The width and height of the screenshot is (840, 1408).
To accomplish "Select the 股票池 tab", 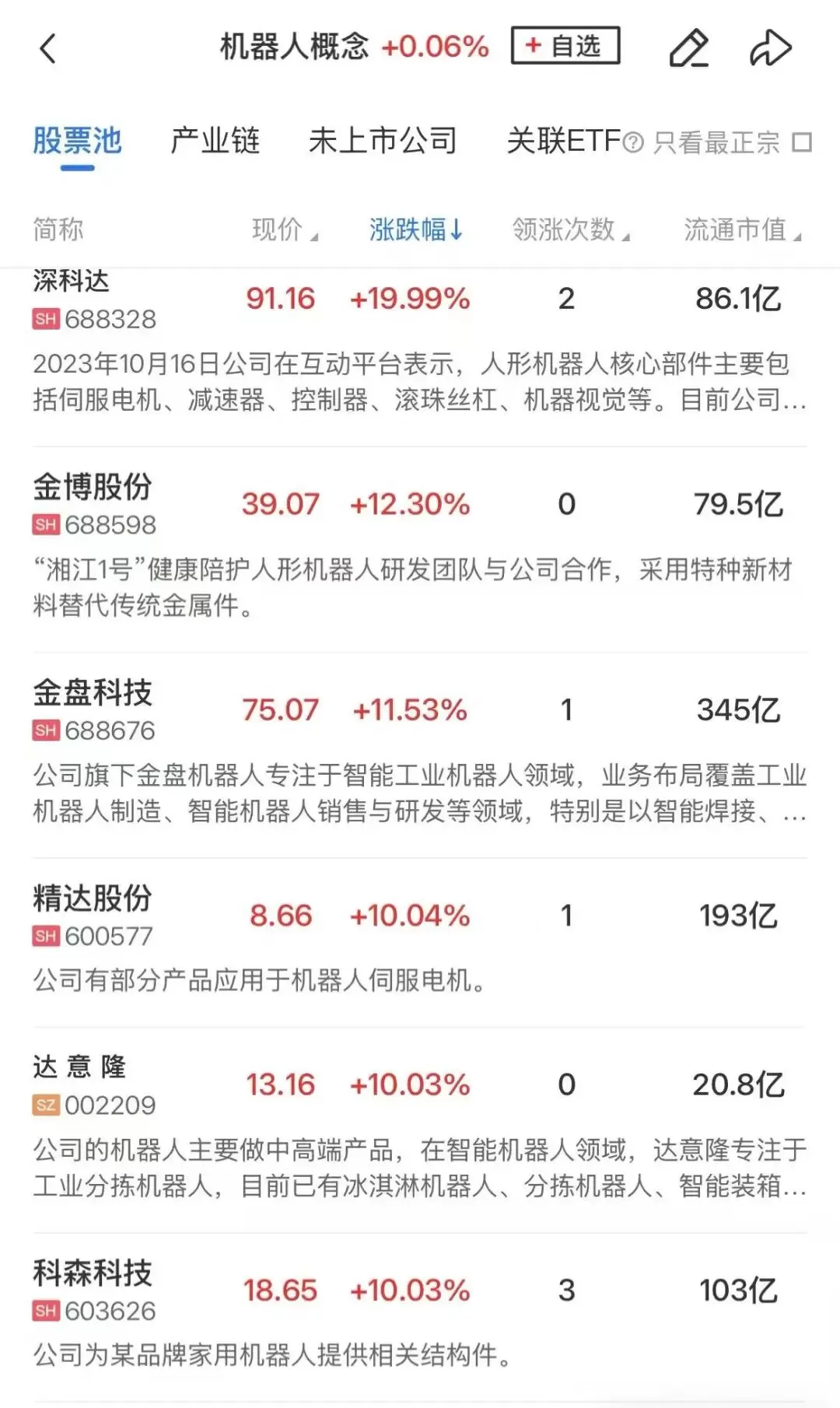I will [x=77, y=141].
